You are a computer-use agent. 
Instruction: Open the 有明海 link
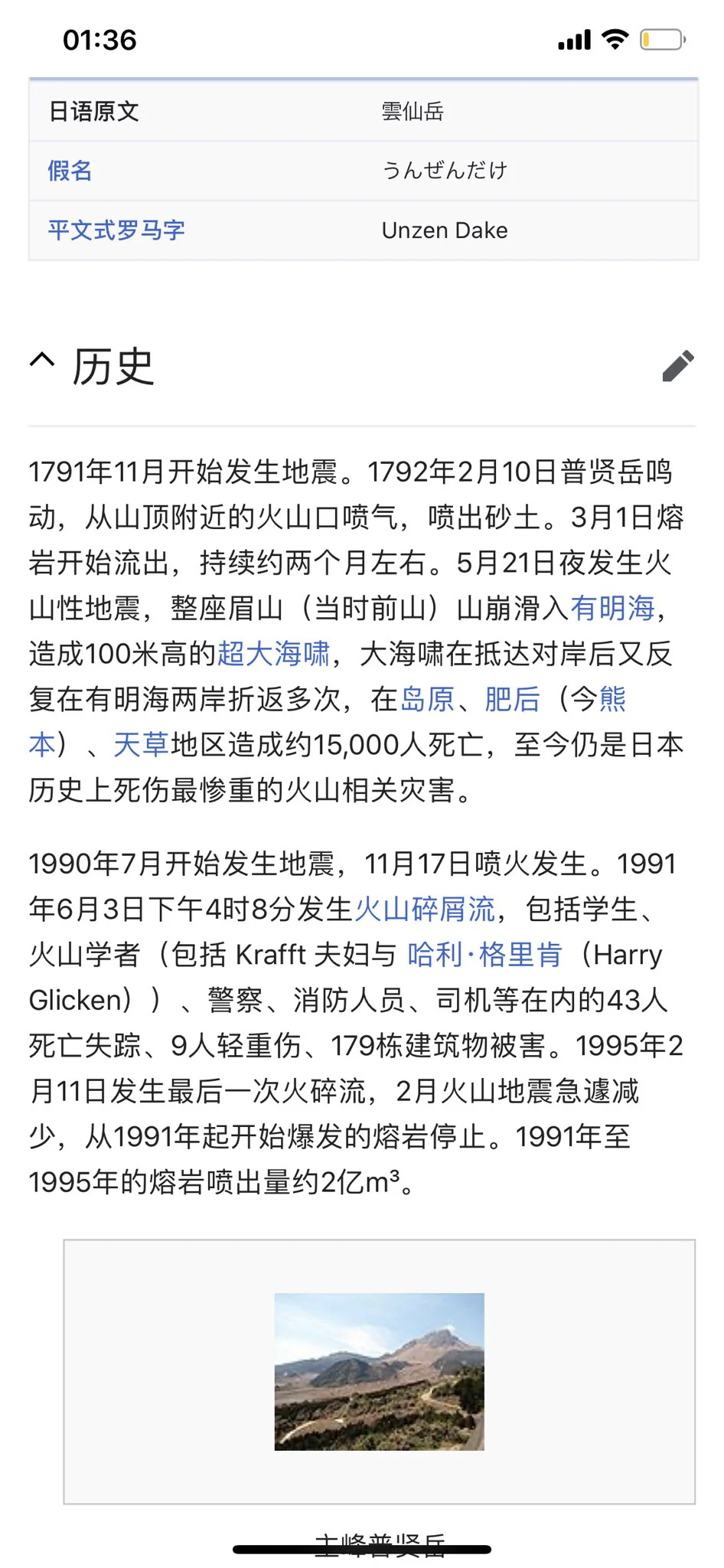coord(613,609)
